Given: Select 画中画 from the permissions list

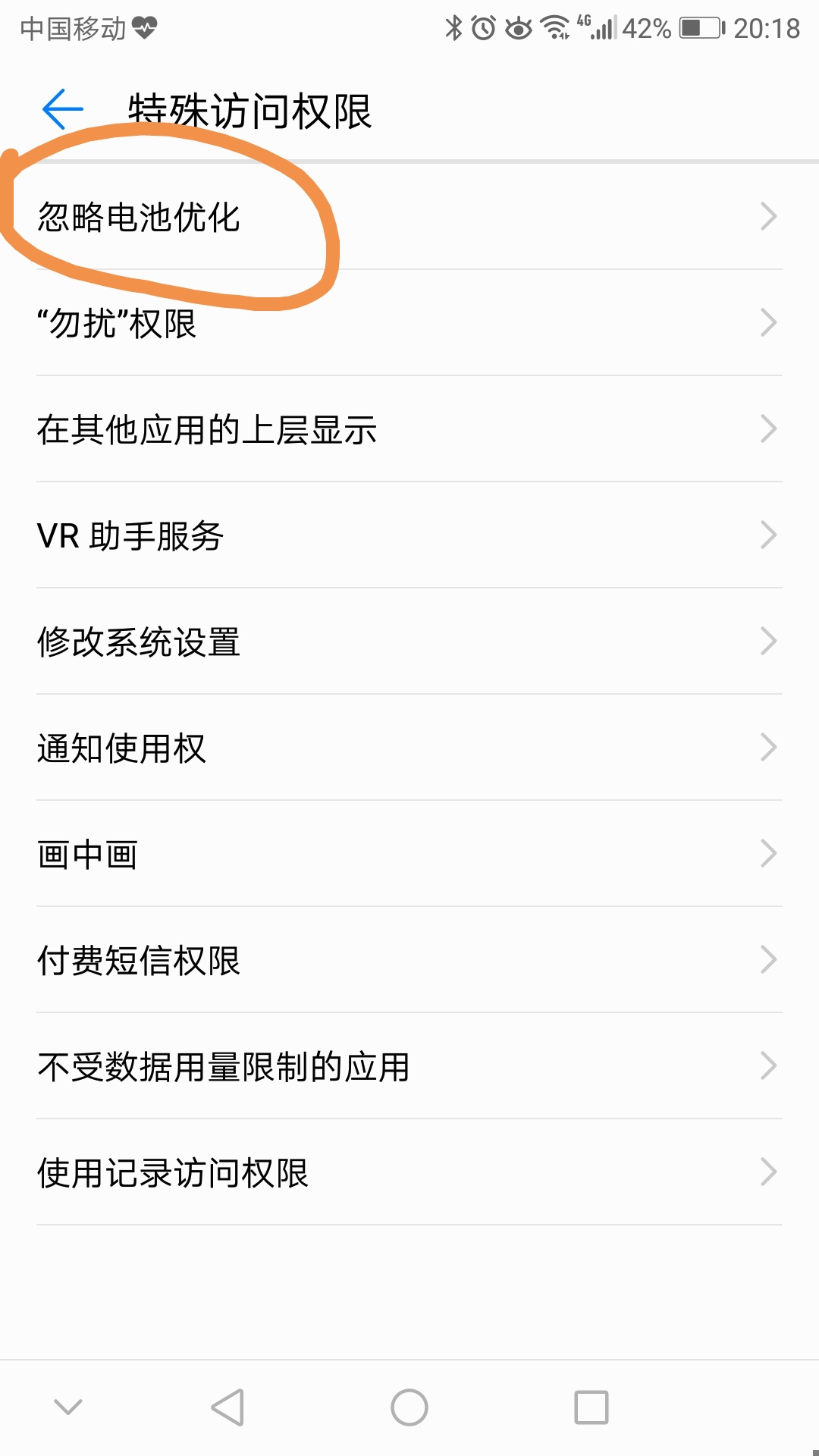Looking at the screenshot, I should [x=409, y=855].
